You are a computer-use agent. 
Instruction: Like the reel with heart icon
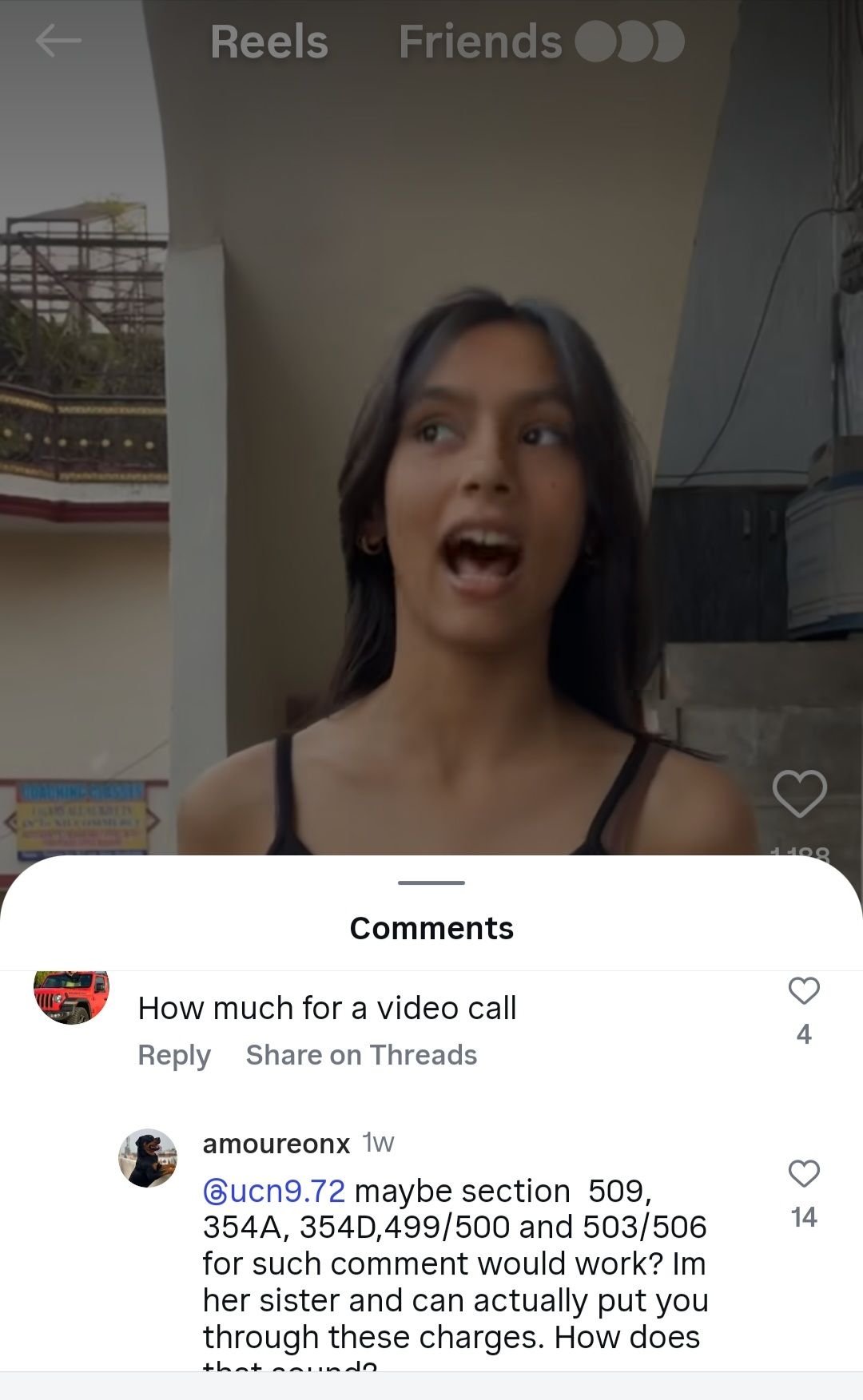point(799,794)
